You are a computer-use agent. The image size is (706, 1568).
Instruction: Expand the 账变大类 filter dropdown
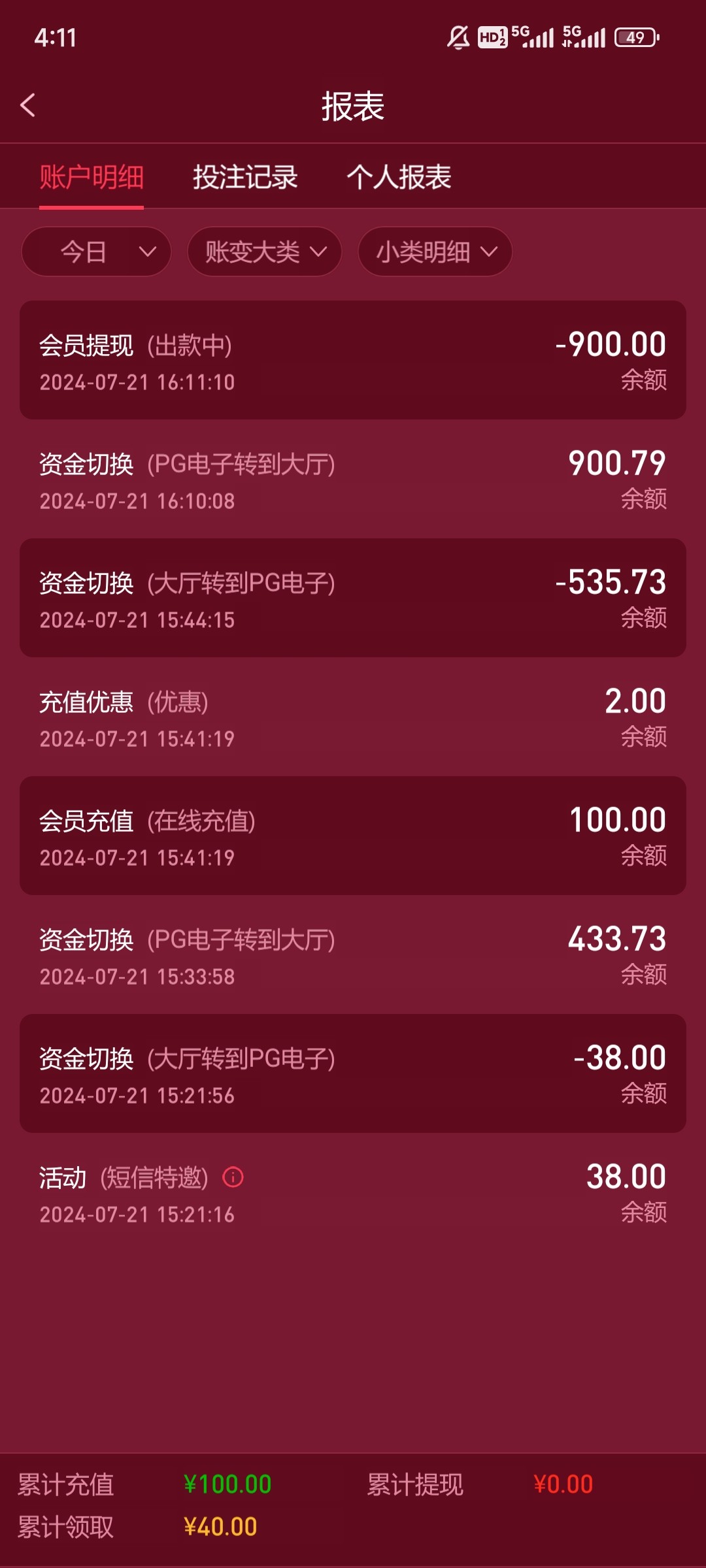[x=264, y=252]
